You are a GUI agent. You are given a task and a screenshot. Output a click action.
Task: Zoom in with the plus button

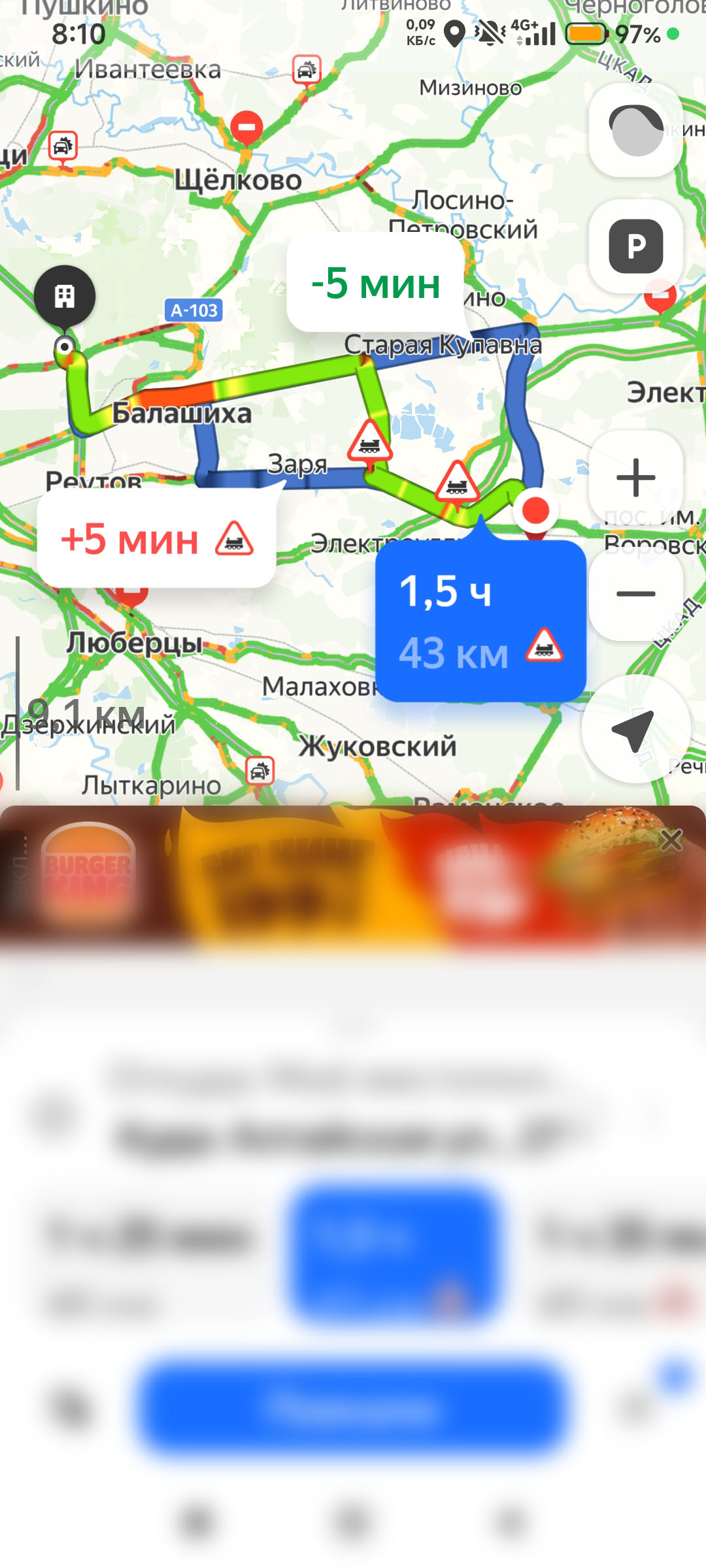click(635, 478)
